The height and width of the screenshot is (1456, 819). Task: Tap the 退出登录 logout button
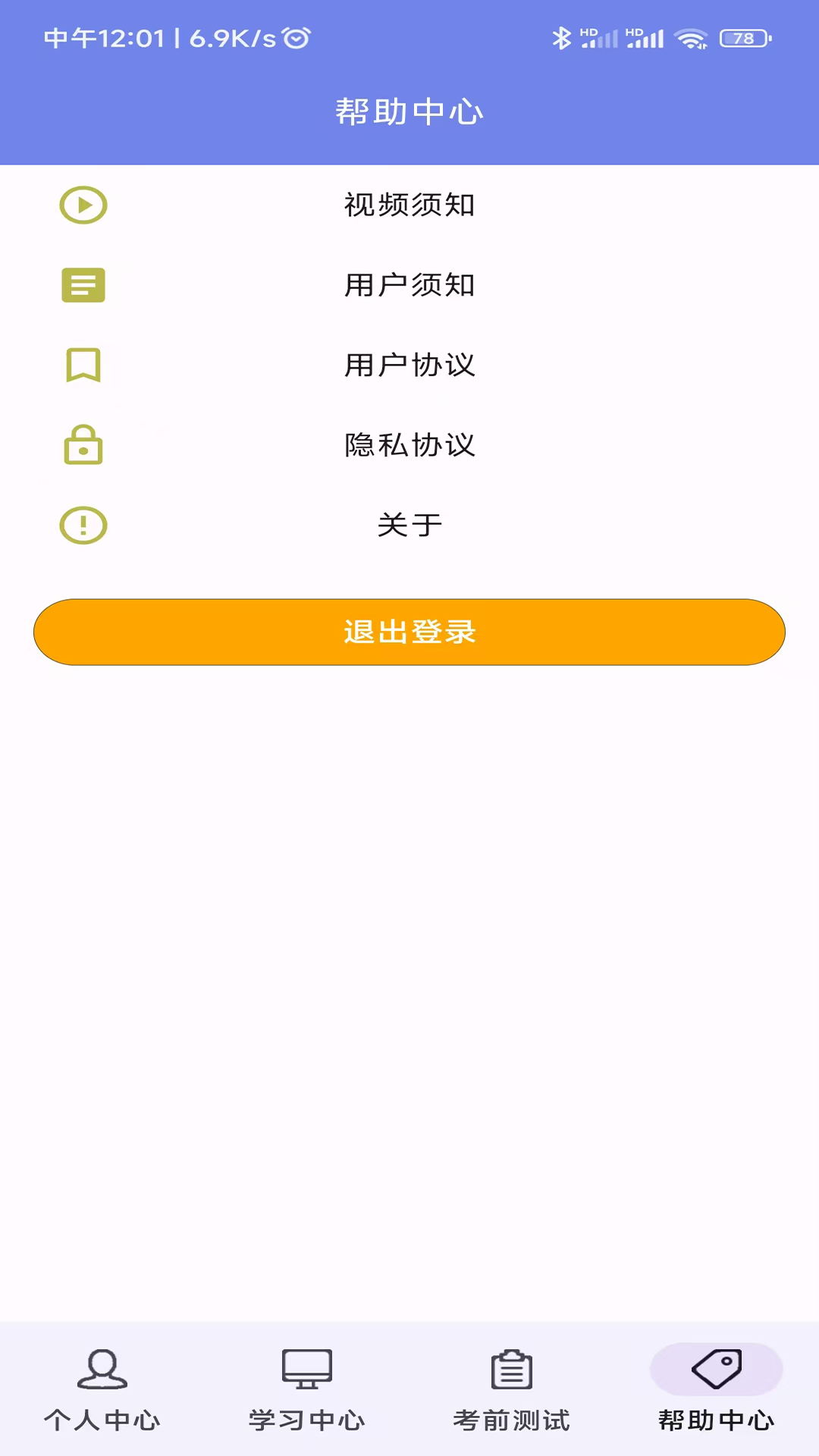pos(409,632)
